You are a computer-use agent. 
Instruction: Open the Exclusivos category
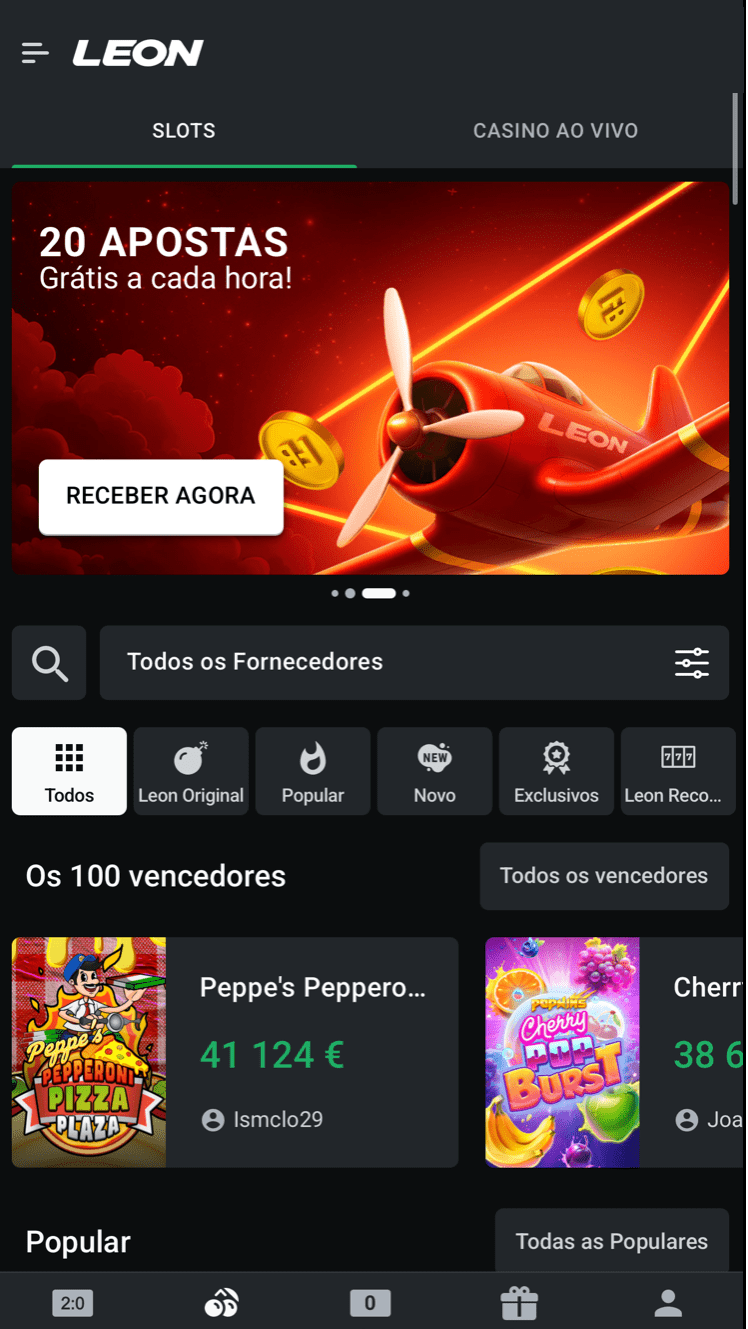point(556,771)
